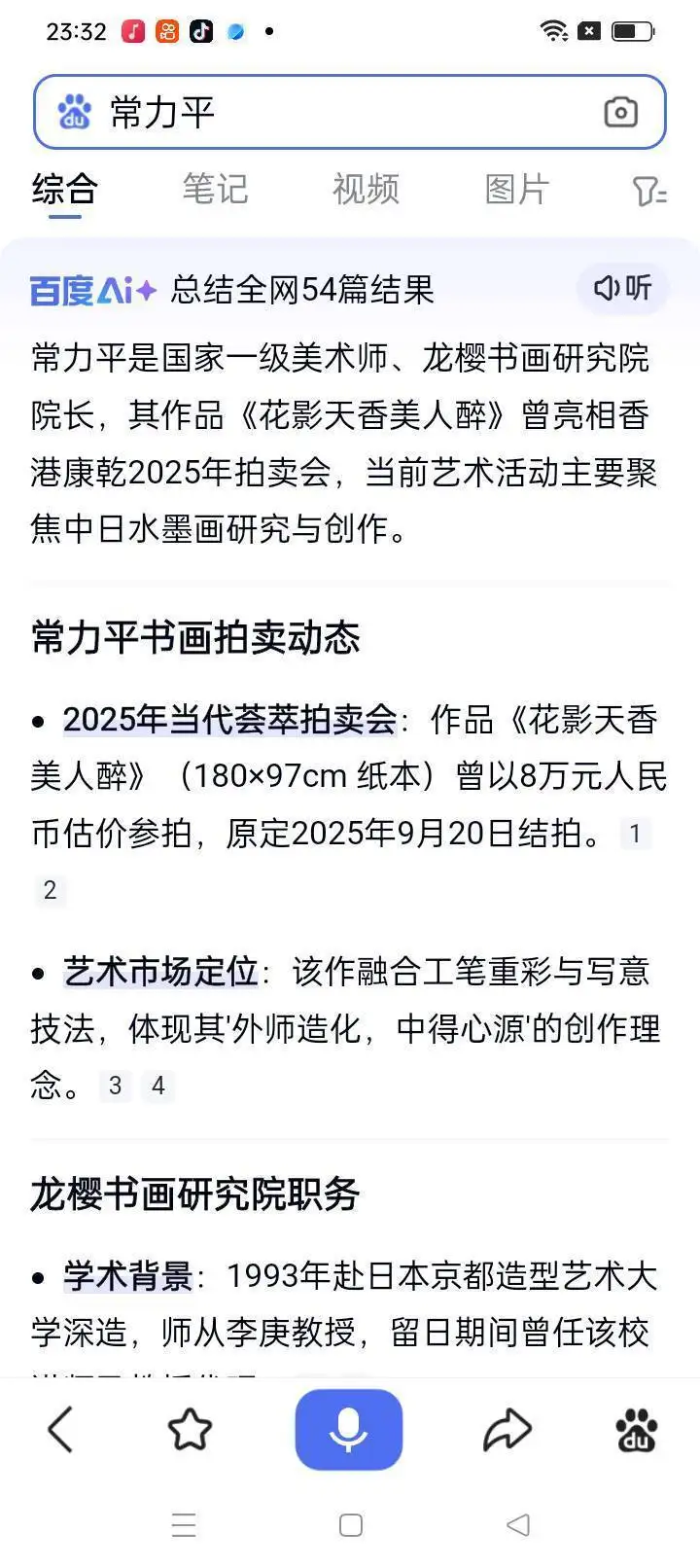Select the 综合 tab

coord(64,189)
